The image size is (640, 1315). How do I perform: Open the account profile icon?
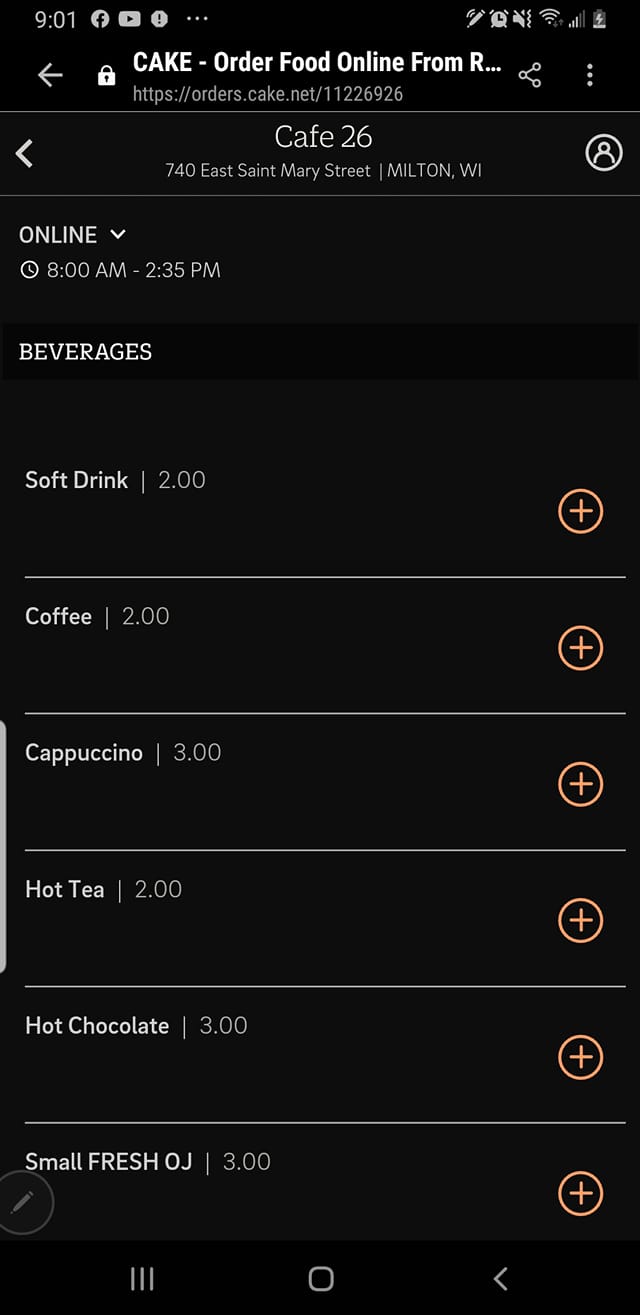tap(603, 152)
